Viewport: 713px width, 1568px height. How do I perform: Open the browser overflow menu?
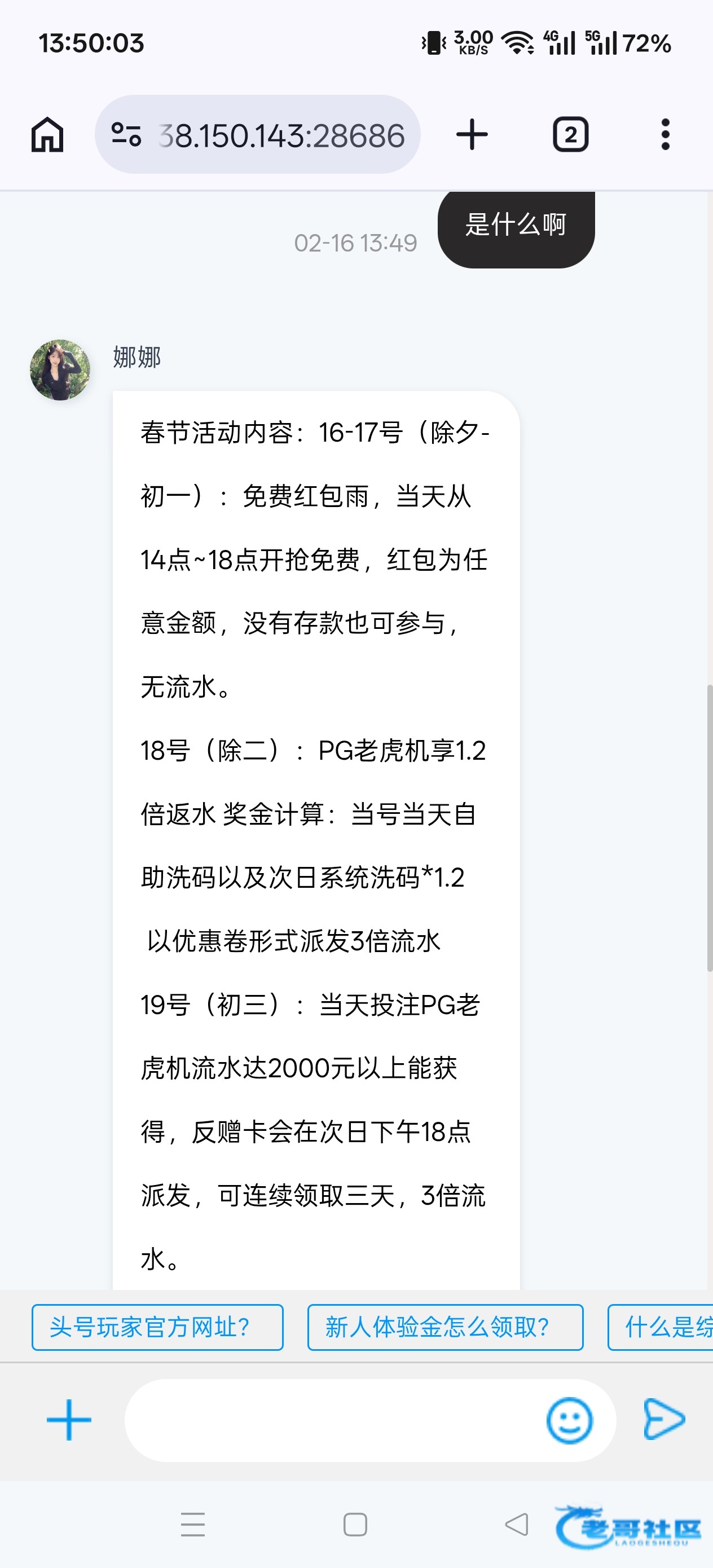click(665, 135)
